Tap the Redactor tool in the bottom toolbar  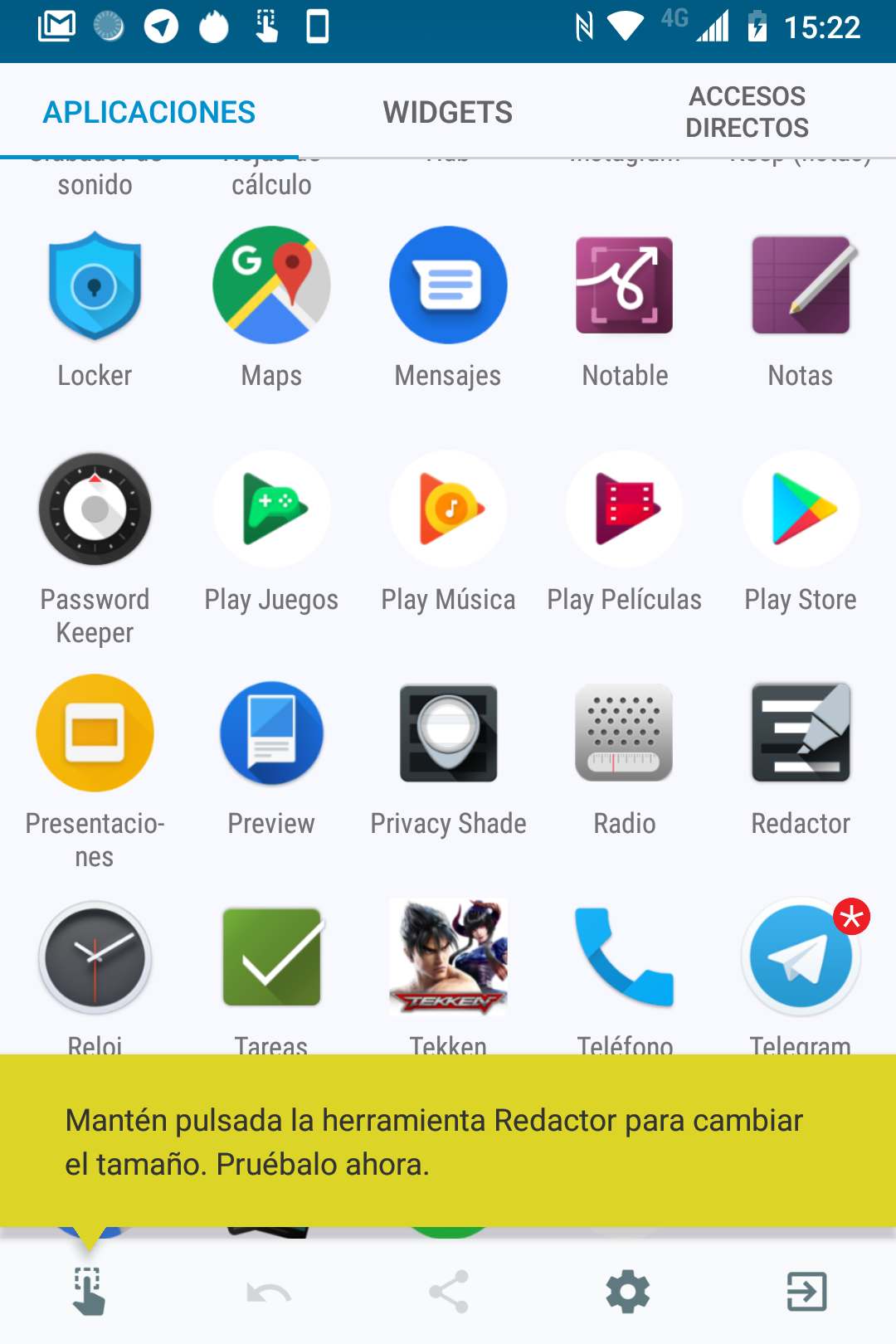89,1292
